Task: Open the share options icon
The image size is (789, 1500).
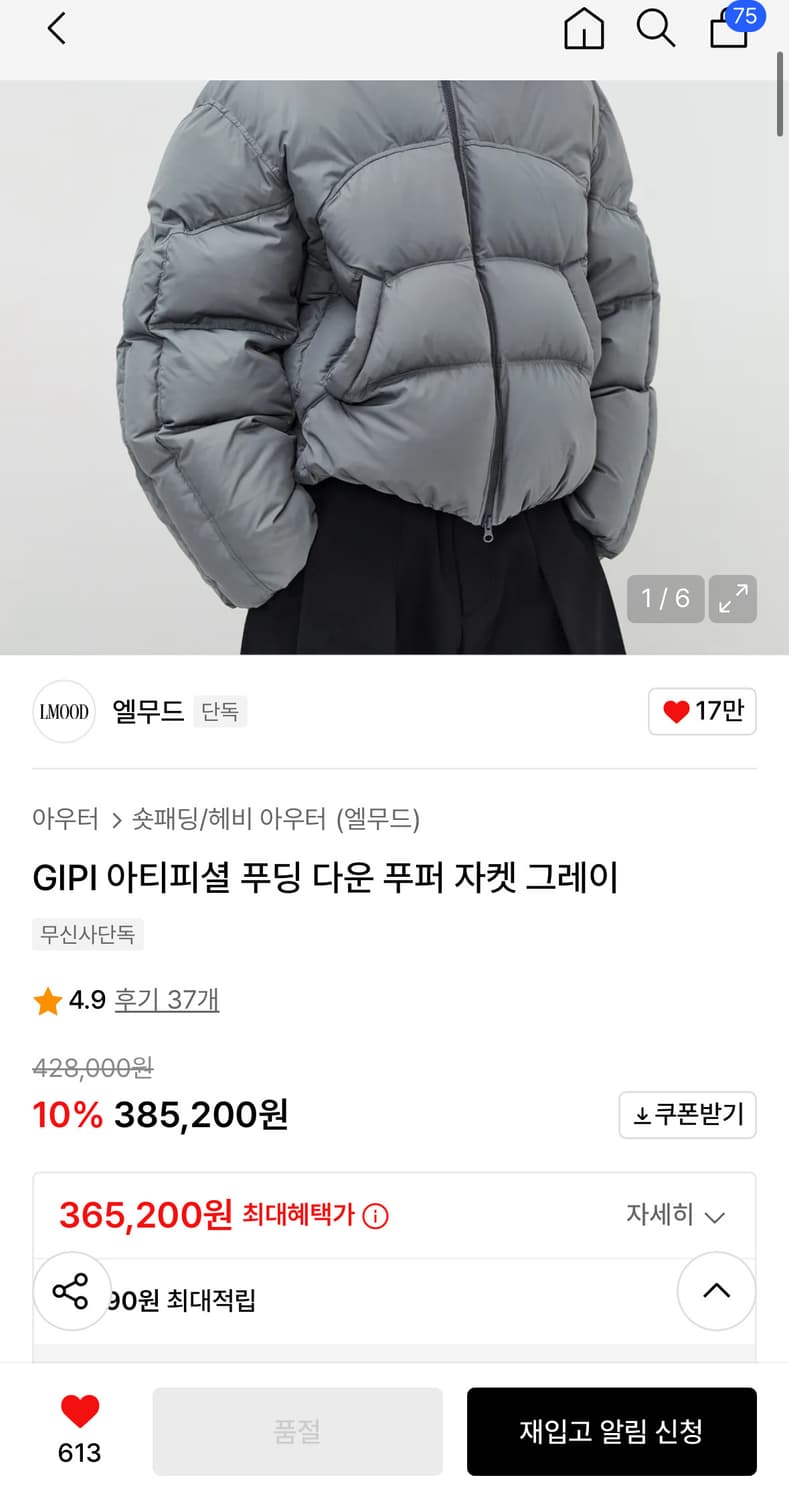Action: [x=71, y=1291]
